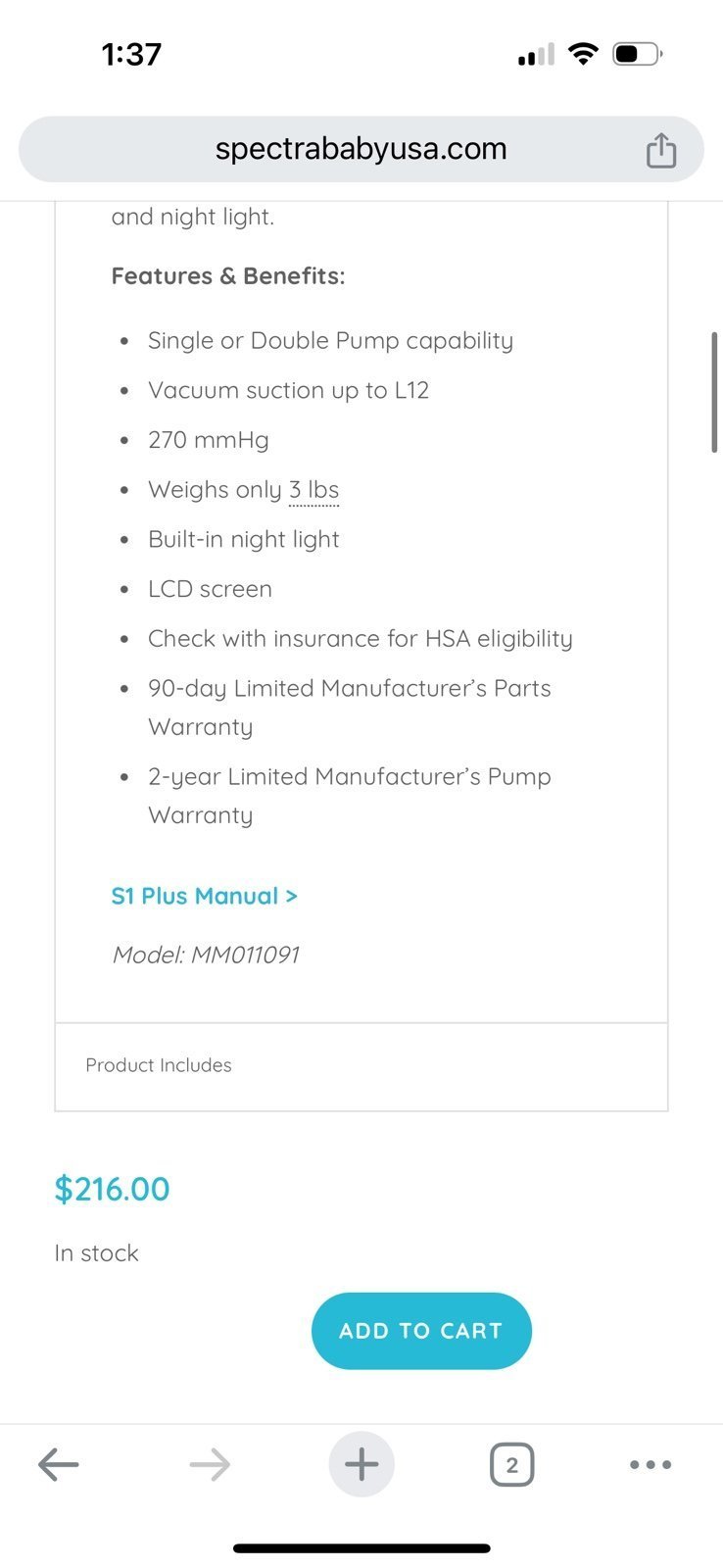Open the S1 Plus Manual link
Image resolution: width=723 pixels, height=1568 pixels.
pyautogui.click(x=205, y=896)
